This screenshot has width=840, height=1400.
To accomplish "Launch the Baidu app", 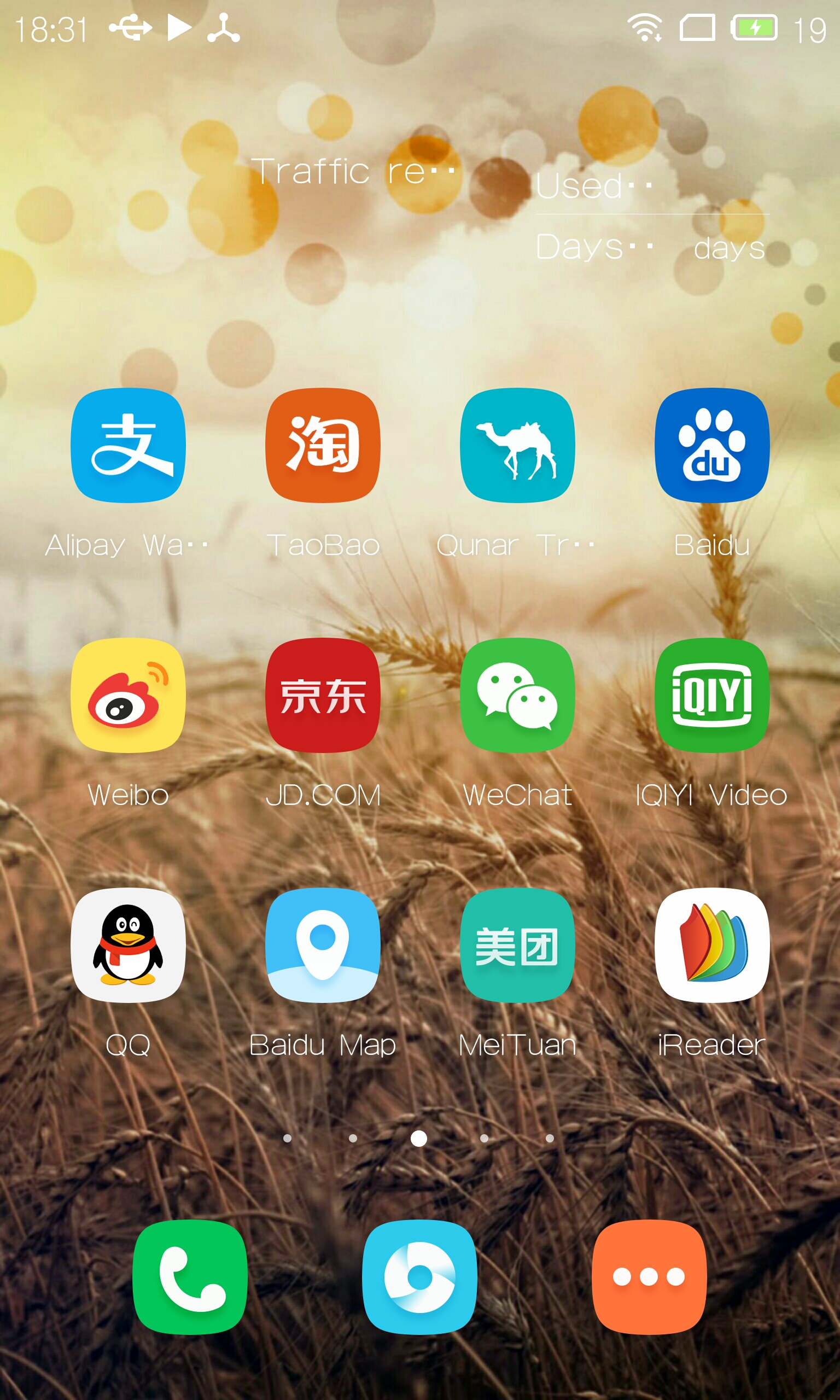I will click(x=712, y=445).
